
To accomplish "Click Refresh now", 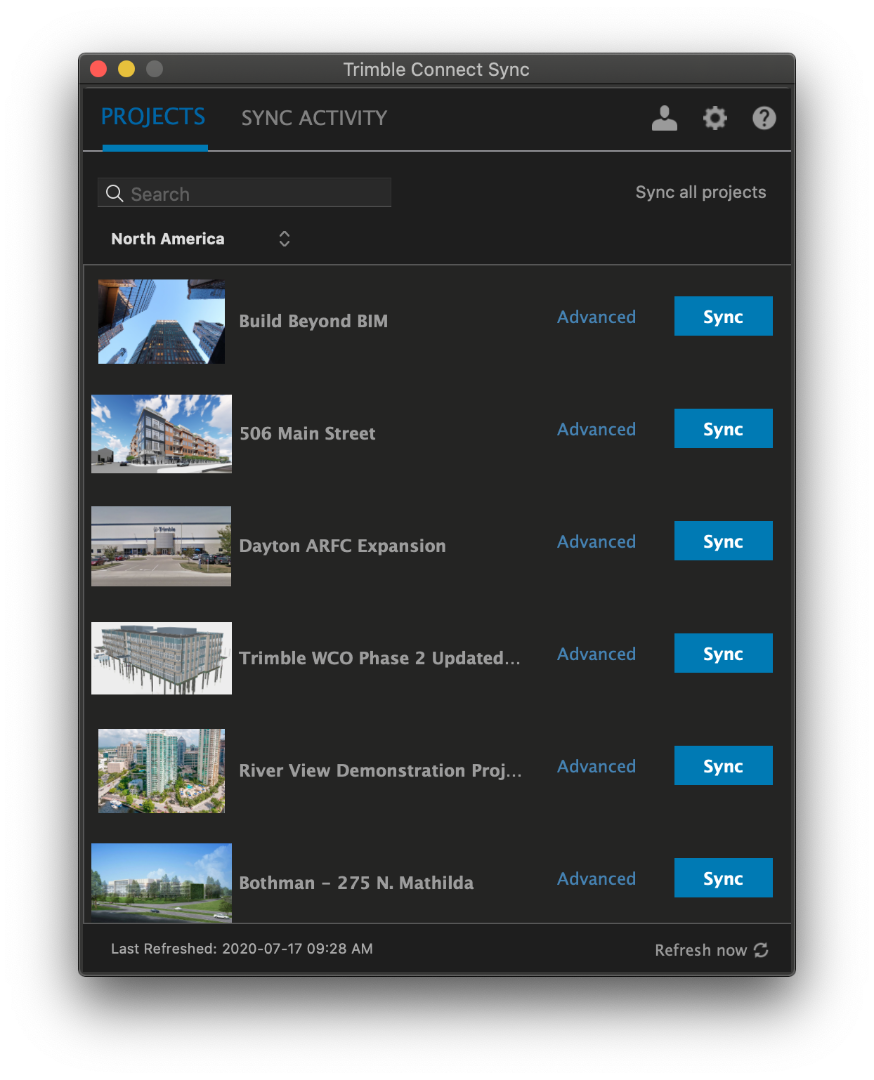I will click(x=711, y=950).
